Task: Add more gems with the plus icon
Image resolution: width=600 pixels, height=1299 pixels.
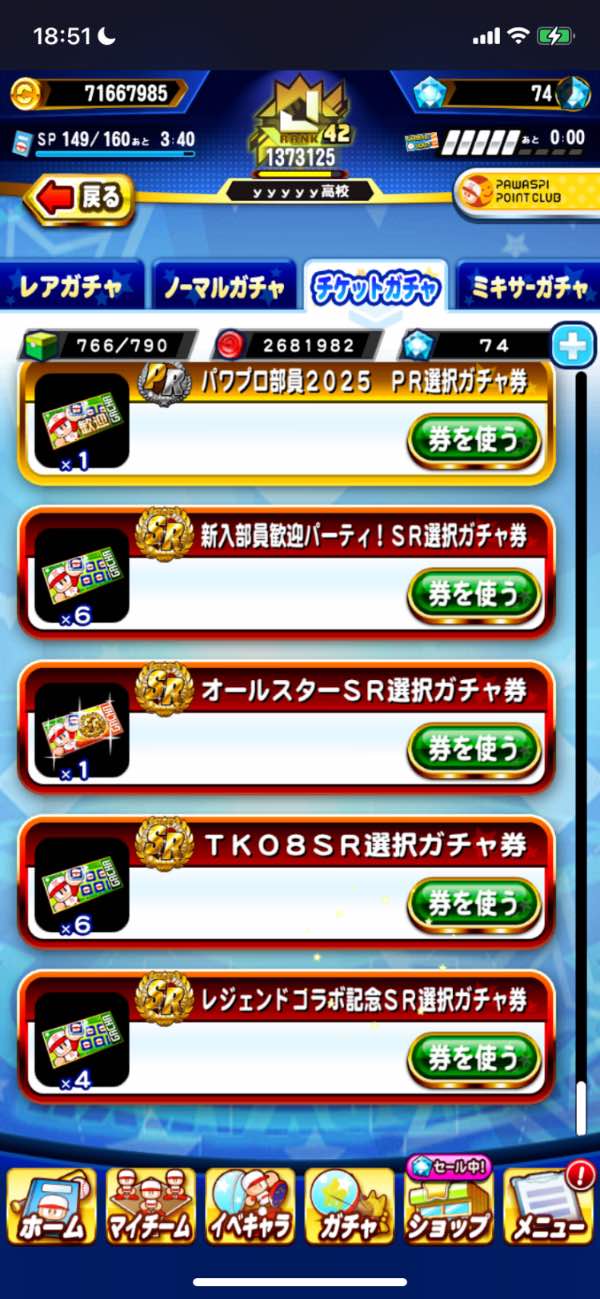Action: 573,345
